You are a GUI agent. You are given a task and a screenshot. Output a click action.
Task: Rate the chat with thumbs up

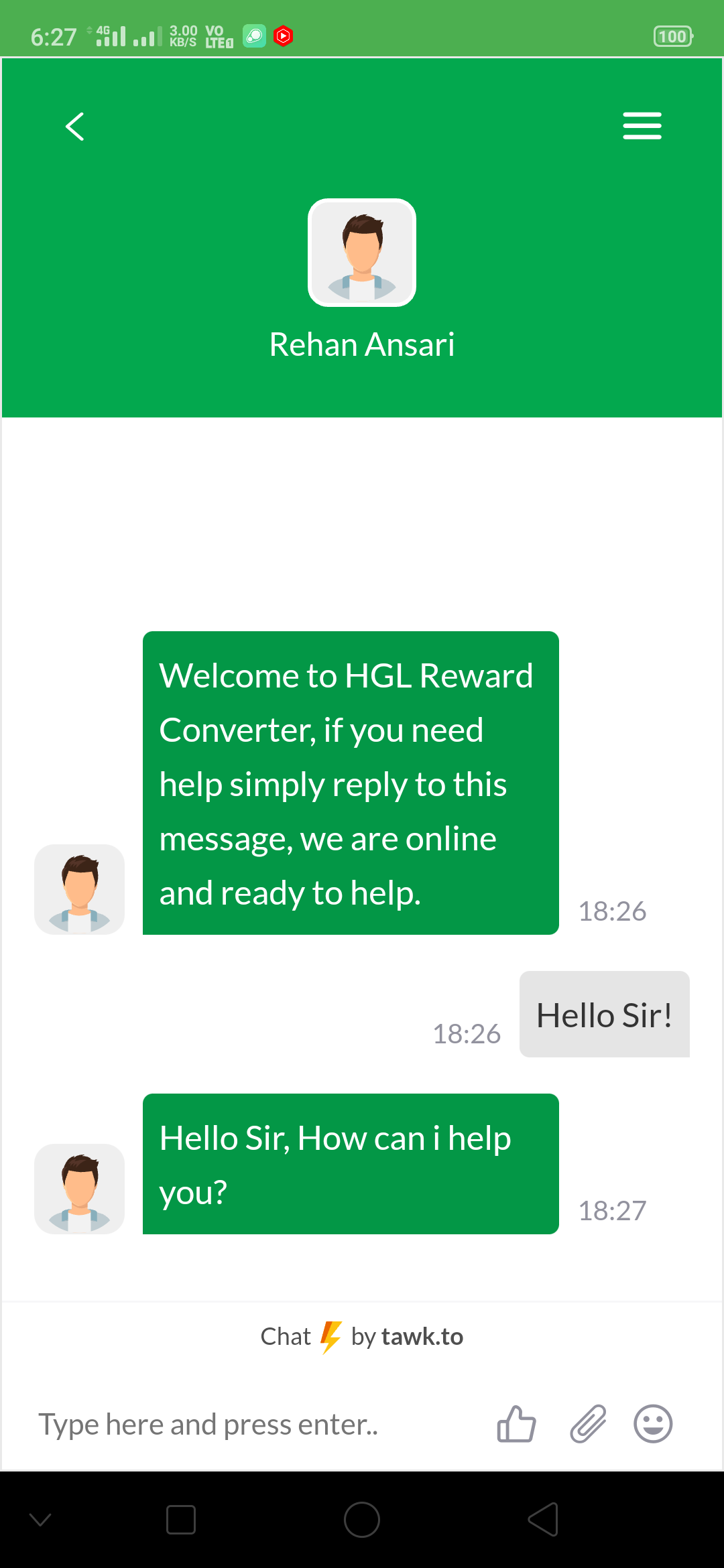tap(516, 1424)
